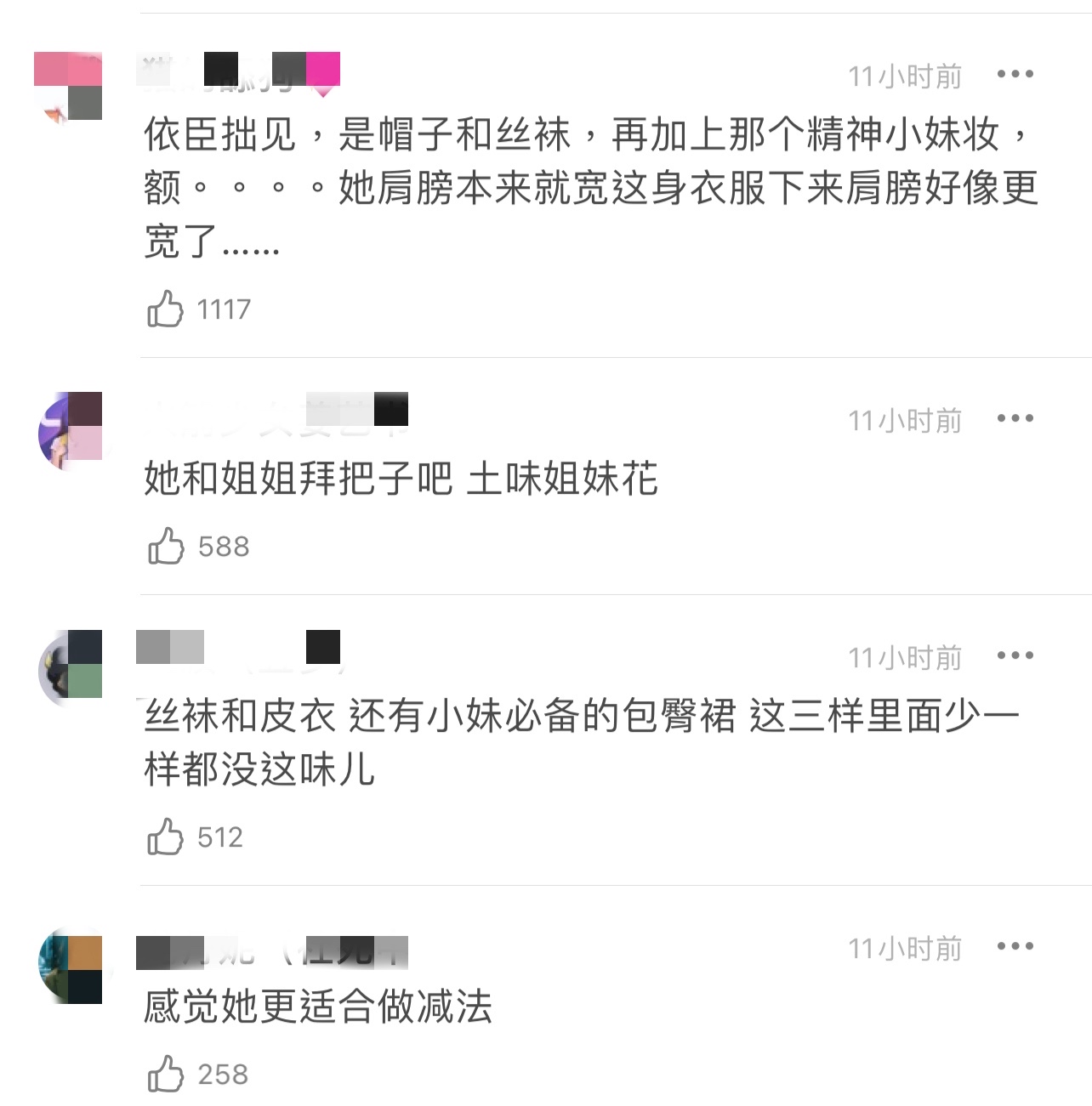View avatar of the 土味姐妹花 commenter
Screen dimensions: 1092x1106
[71, 431]
